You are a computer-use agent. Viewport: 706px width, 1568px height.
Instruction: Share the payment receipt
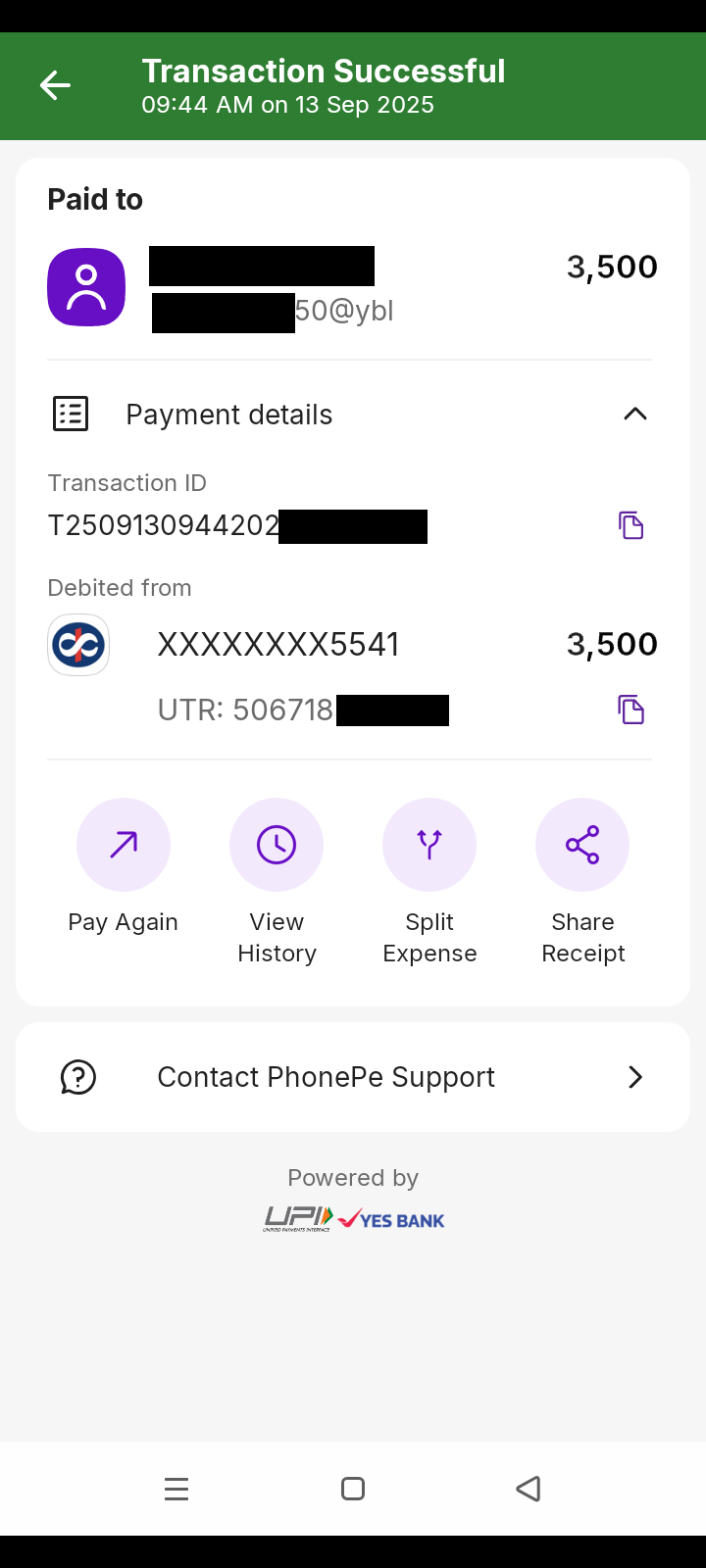pos(582,845)
